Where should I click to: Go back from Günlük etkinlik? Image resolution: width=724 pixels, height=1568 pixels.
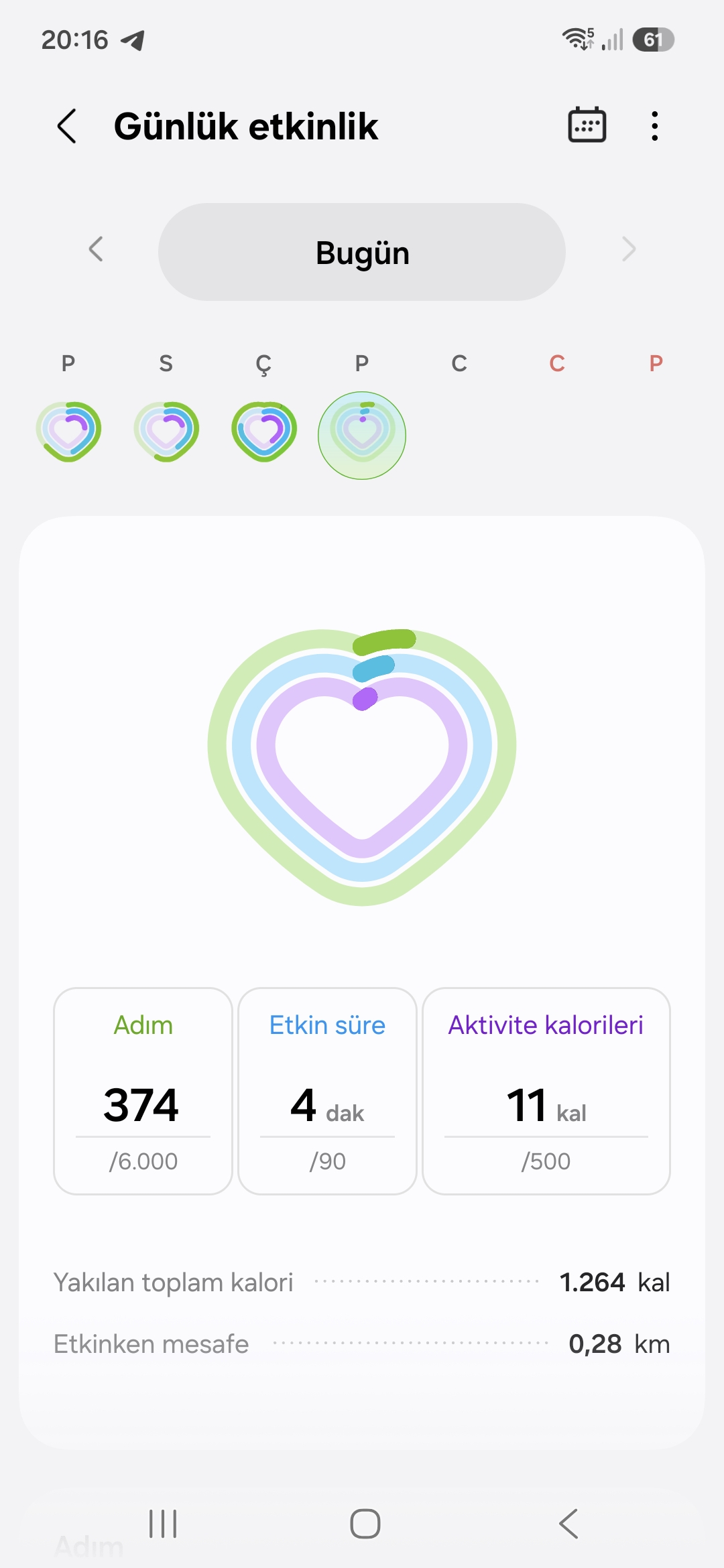click(67, 126)
